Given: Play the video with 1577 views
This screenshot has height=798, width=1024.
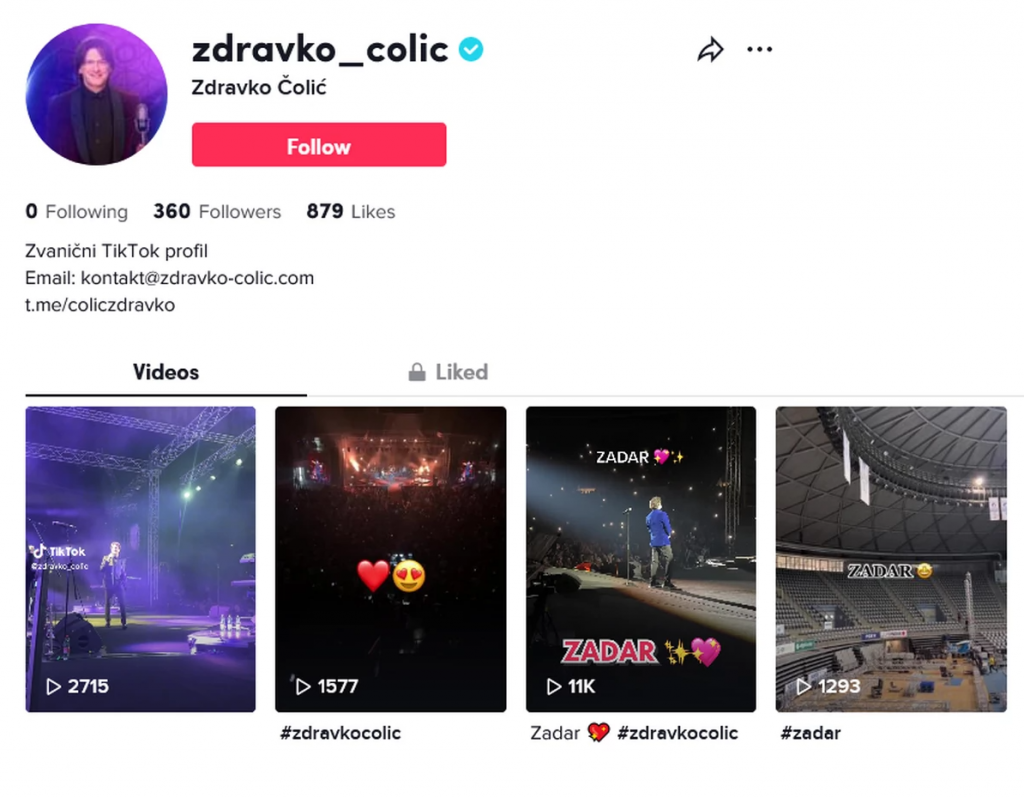Looking at the screenshot, I should (390, 558).
